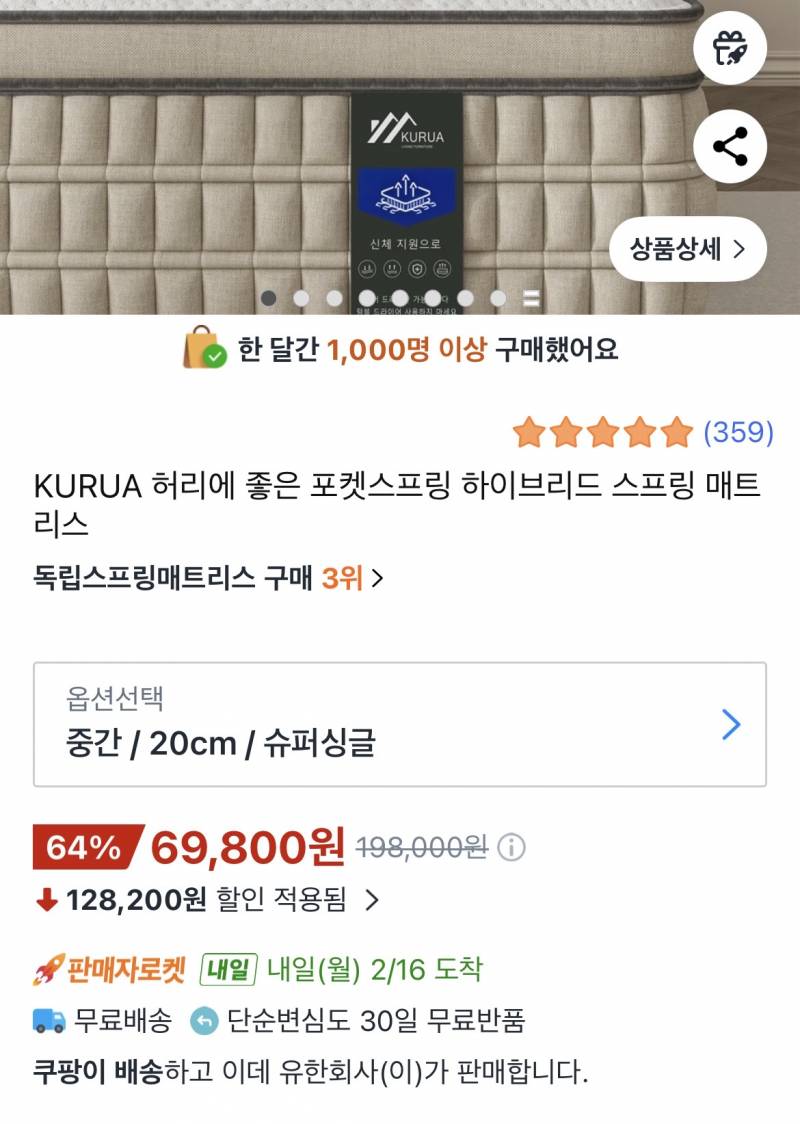Open the 독립스프링매트리스 구매 3위 ranking page
Viewport: 800px width, 1124px height.
[x=200, y=572]
